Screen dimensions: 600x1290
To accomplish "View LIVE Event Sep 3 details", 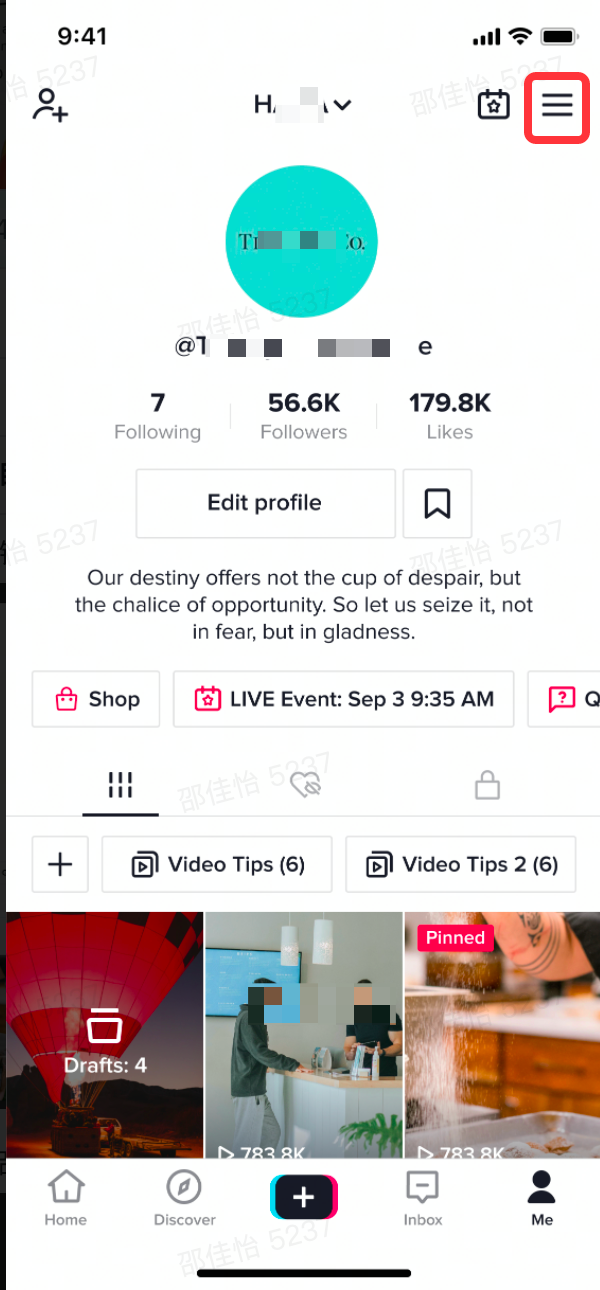I will coord(343,699).
